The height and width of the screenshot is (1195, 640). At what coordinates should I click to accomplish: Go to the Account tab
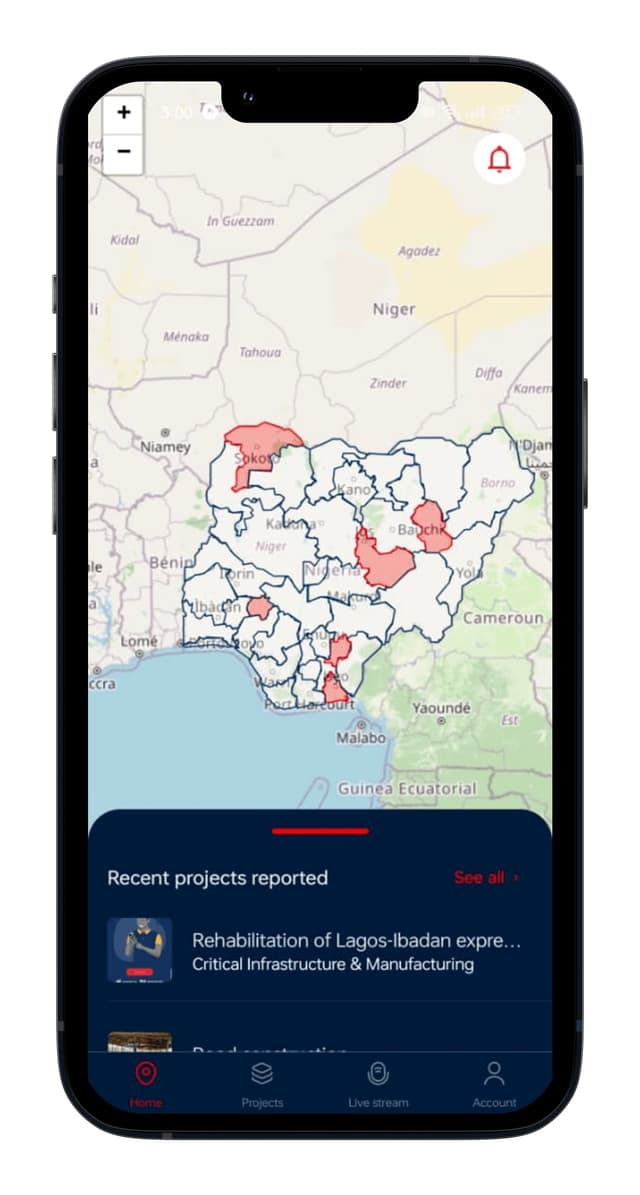[494, 1084]
